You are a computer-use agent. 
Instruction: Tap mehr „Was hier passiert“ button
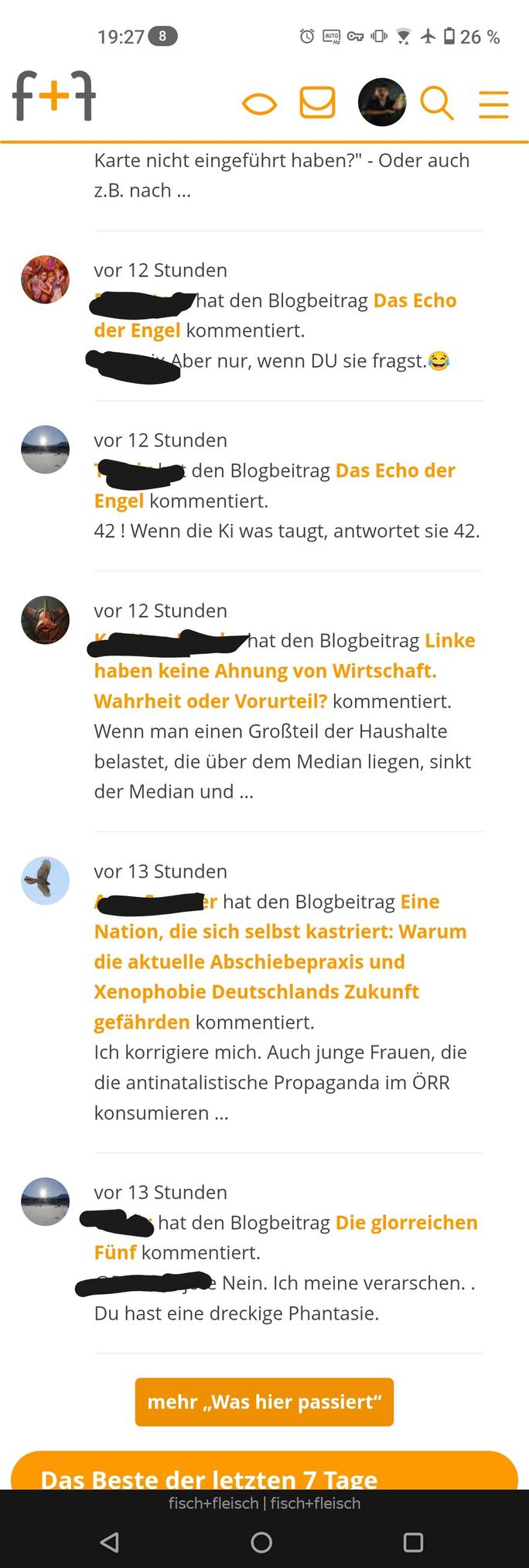coord(264,1402)
